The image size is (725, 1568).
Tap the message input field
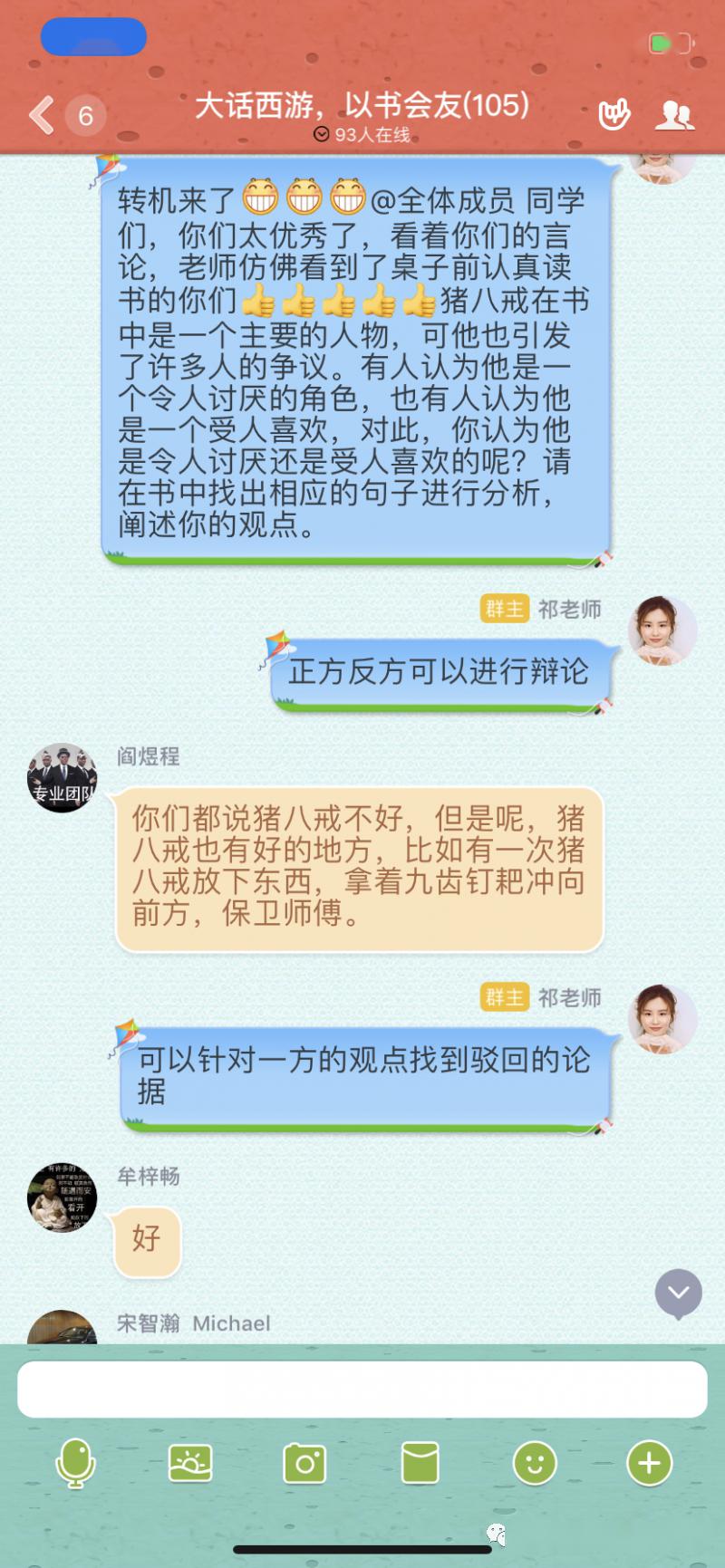pos(362,1389)
